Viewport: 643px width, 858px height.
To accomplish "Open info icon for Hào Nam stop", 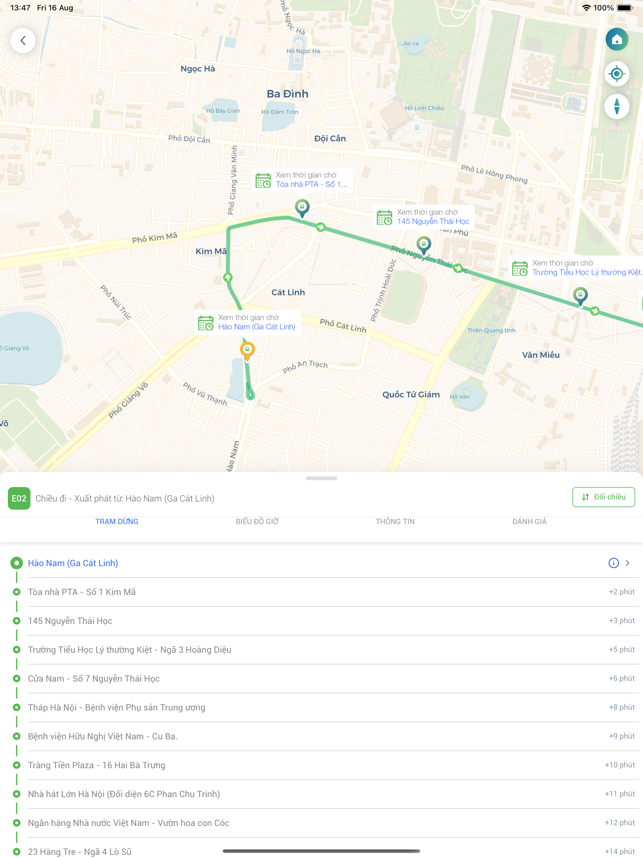I will (613, 563).
